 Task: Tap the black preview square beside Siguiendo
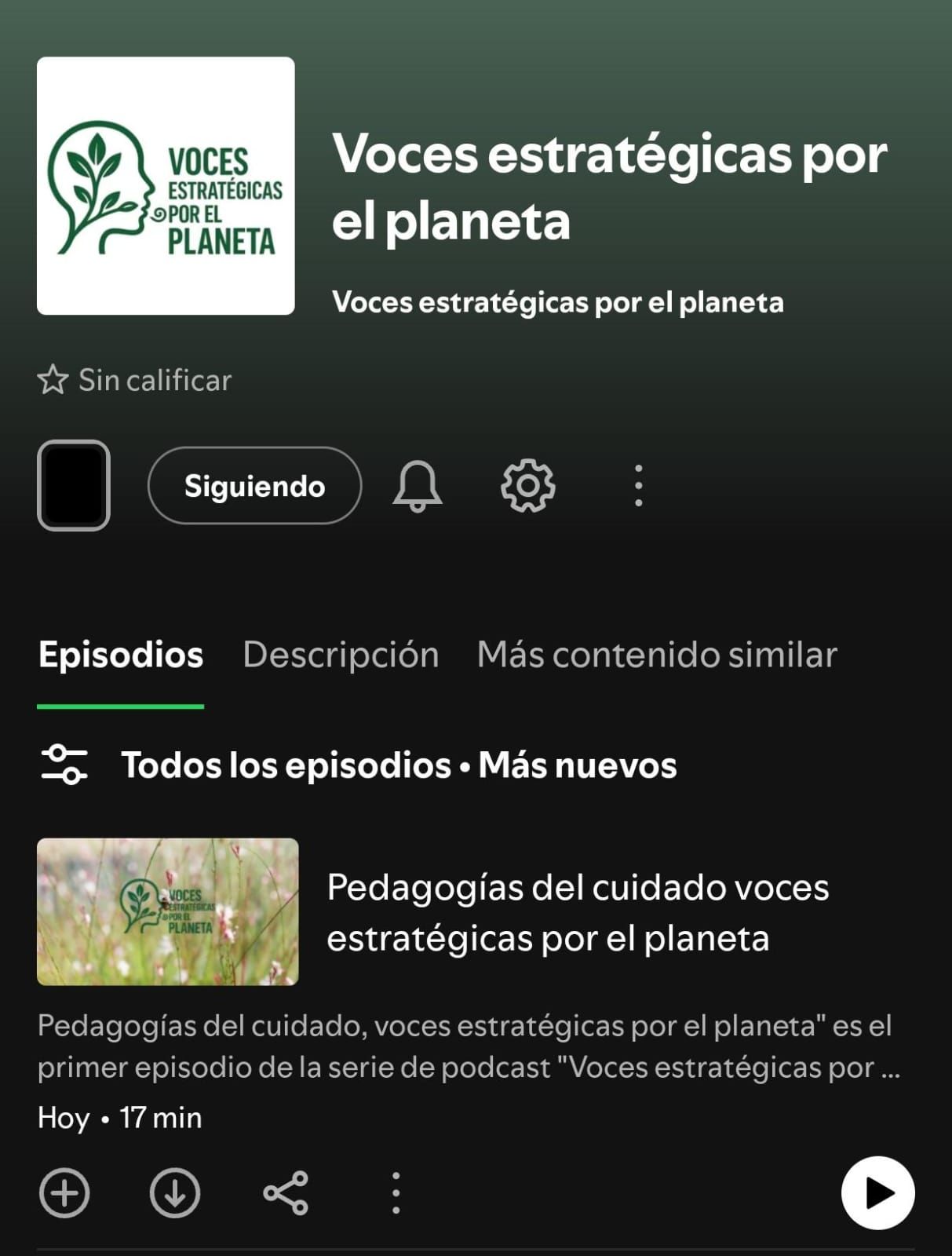click(74, 486)
